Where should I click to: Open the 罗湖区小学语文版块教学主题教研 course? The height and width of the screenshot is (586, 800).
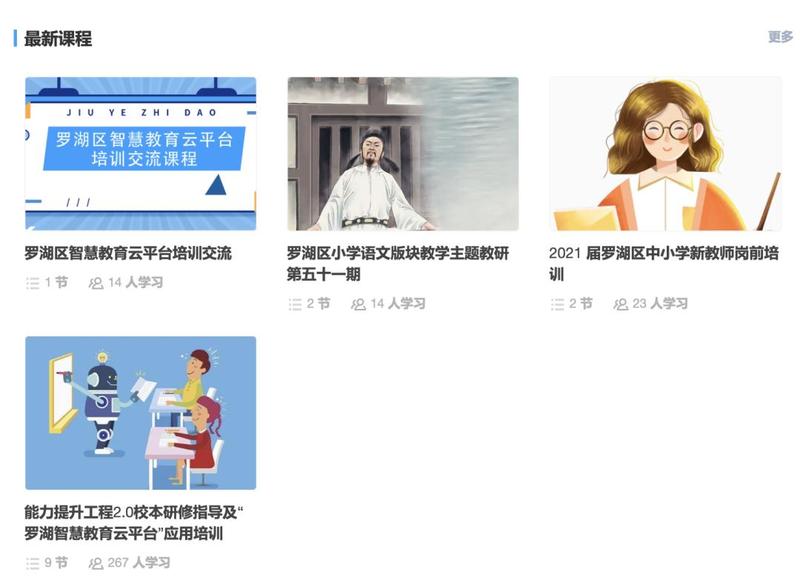402,154
